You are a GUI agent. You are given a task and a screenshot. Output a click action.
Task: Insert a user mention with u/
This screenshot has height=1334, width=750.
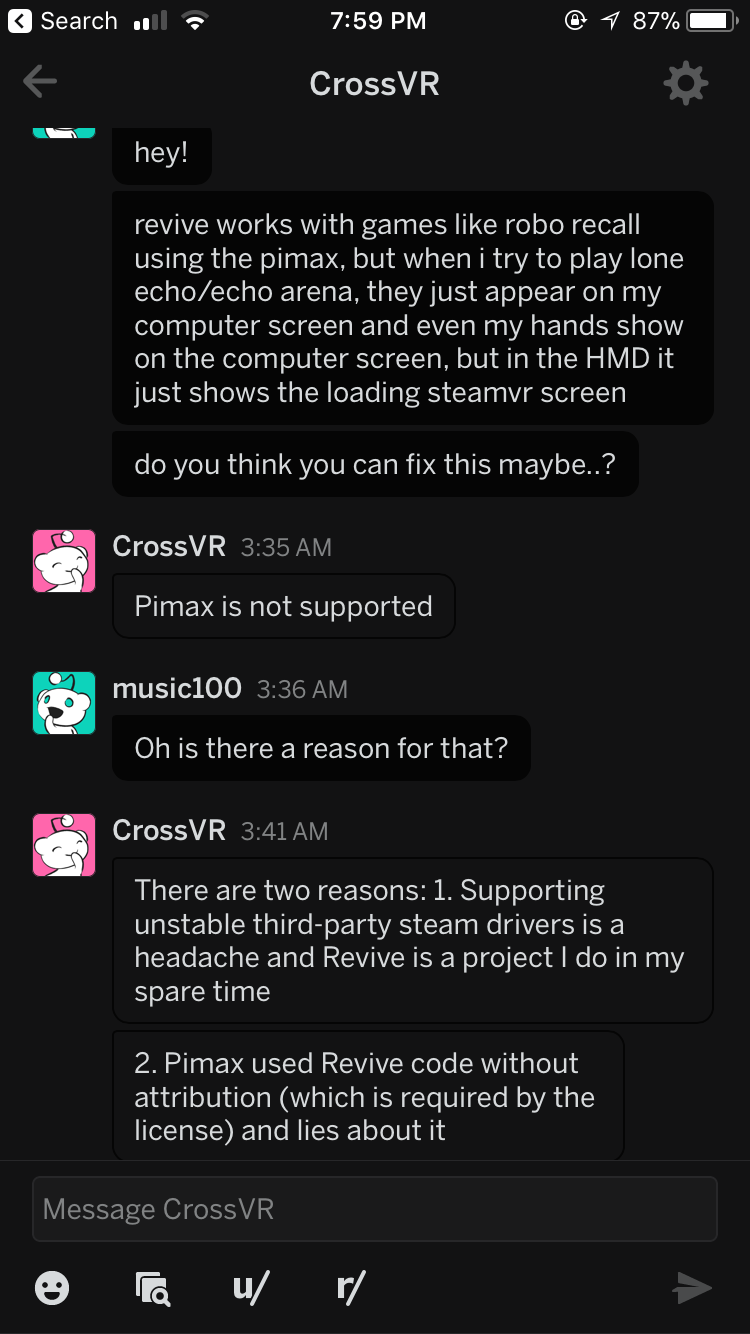250,1287
